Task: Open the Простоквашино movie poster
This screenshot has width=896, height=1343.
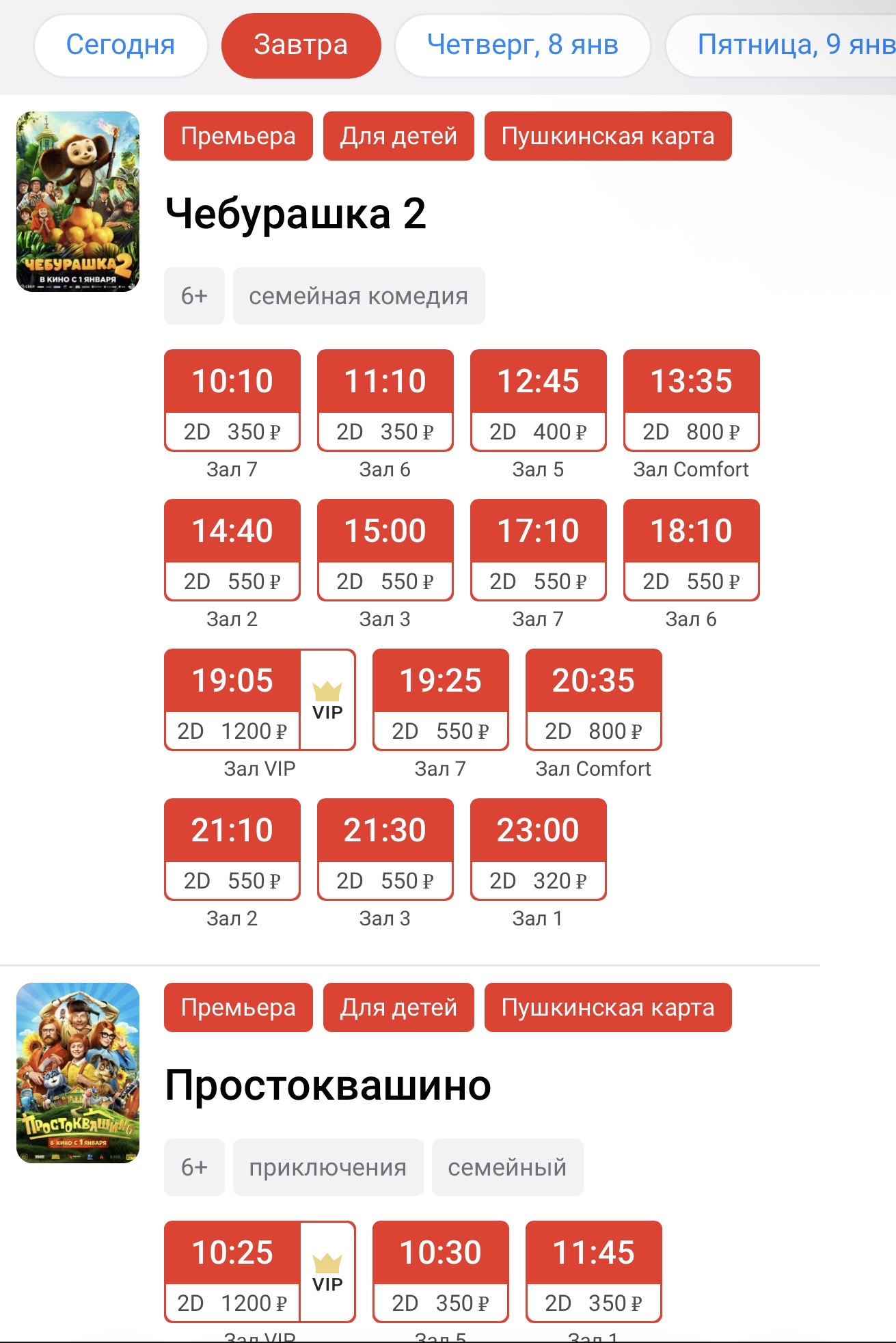Action: (78, 1072)
